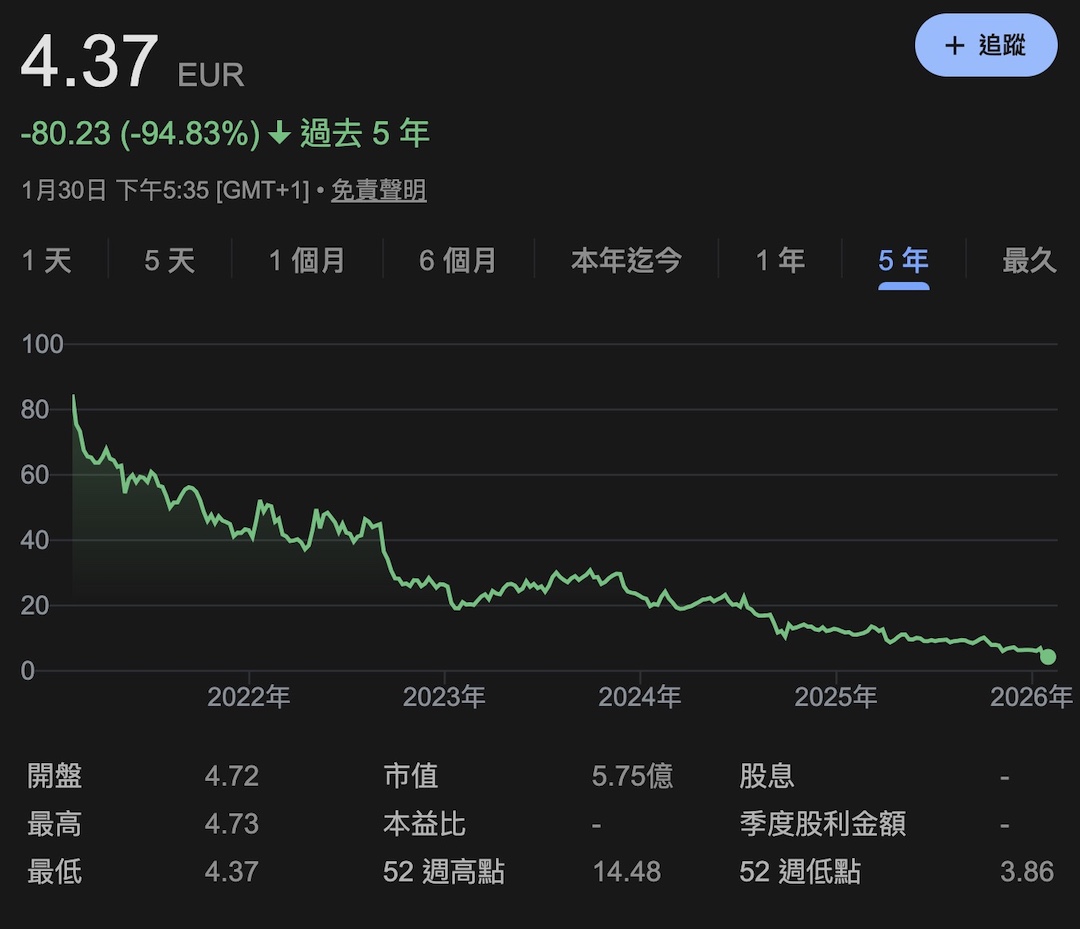Select the 5 天 time range
Screen dimensions: 1080x929
169,261
